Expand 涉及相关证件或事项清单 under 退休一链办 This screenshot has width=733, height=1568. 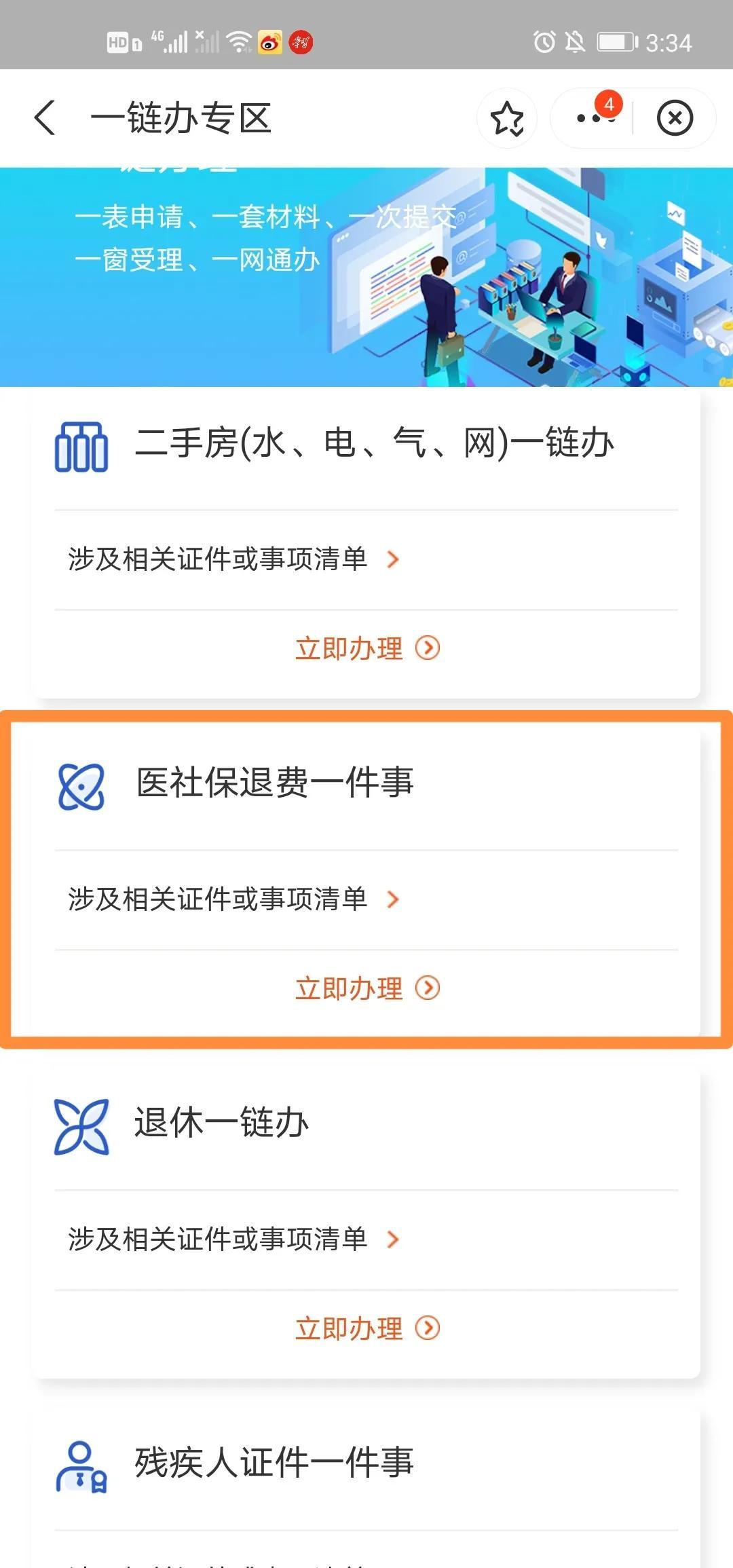(234, 1239)
